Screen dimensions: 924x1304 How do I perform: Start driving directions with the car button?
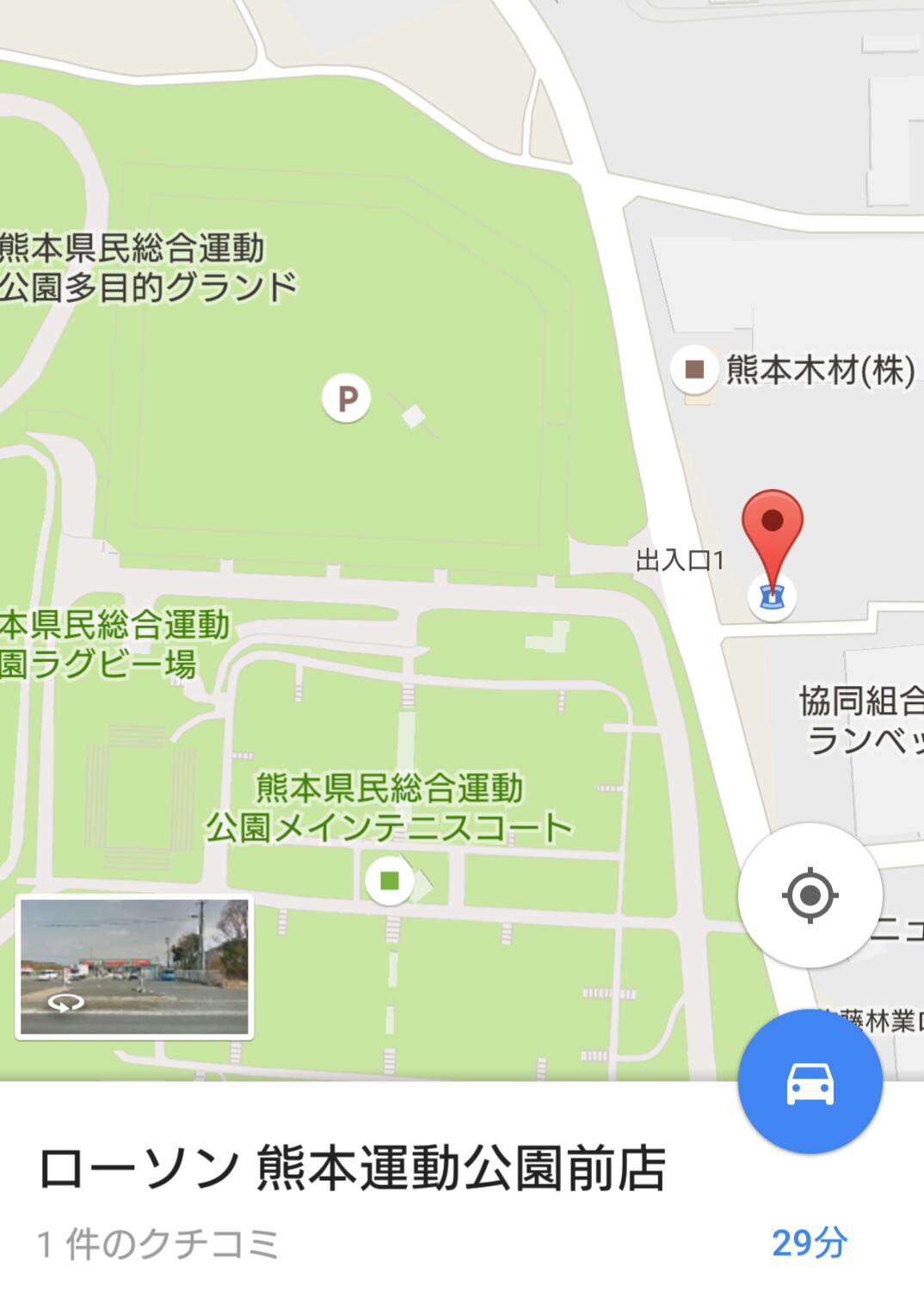[x=810, y=1083]
